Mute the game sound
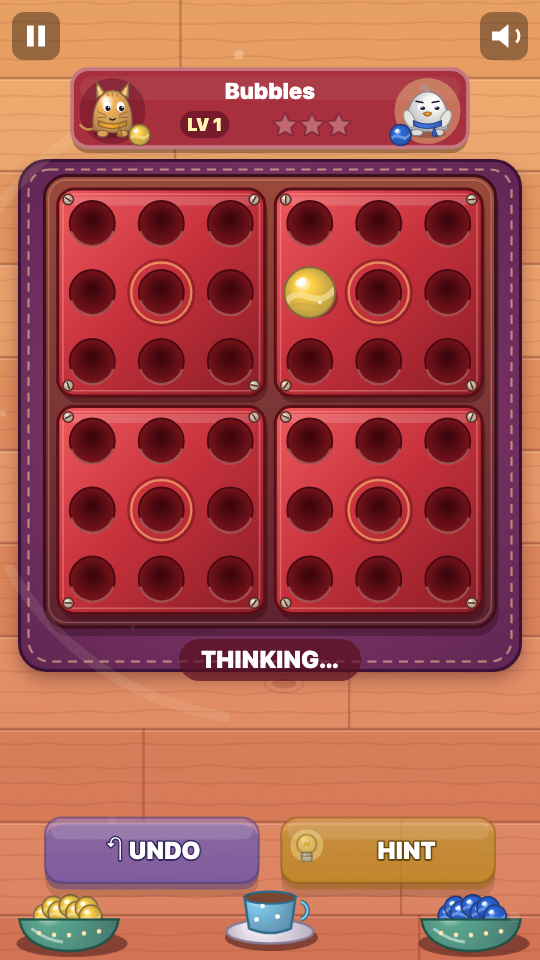 tap(503, 36)
